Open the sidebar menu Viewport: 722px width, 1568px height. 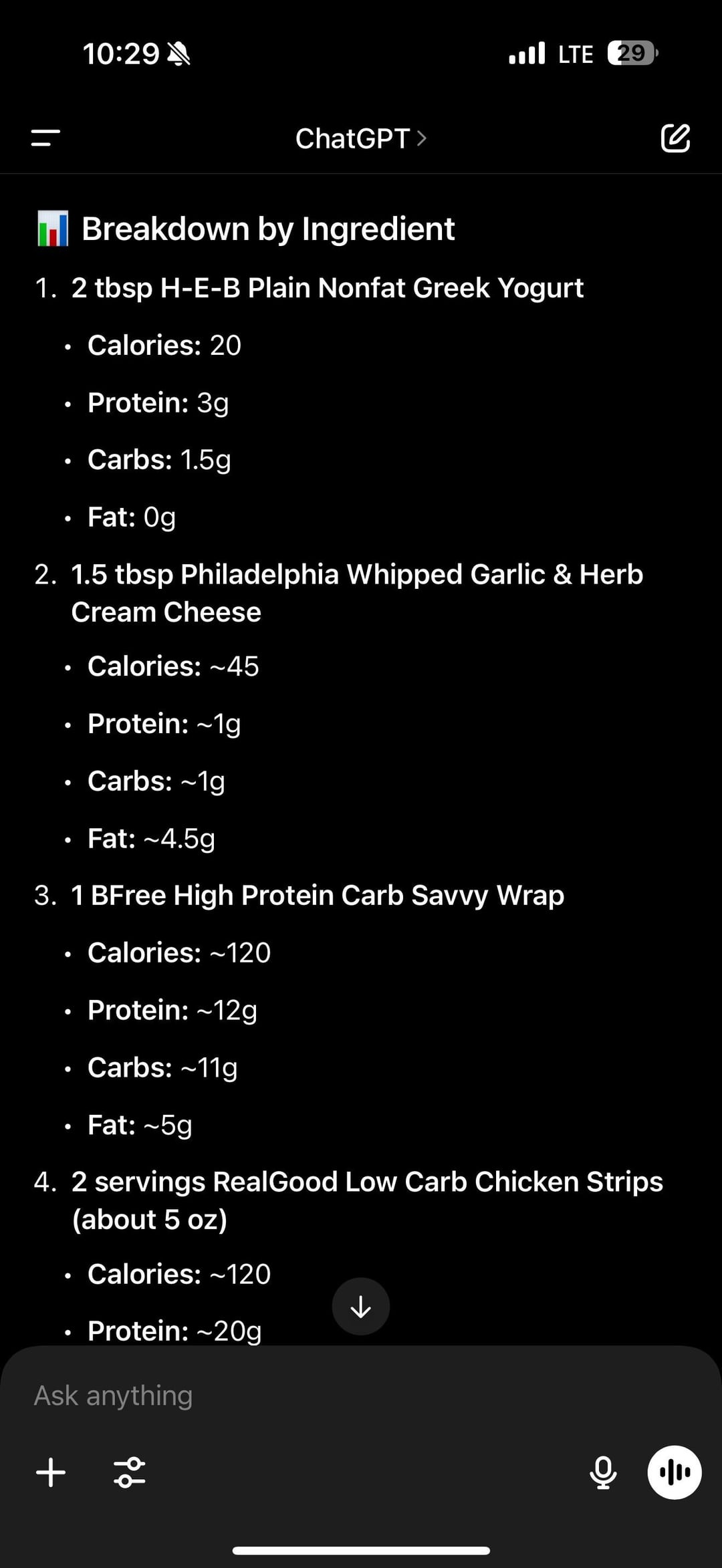[x=45, y=138]
